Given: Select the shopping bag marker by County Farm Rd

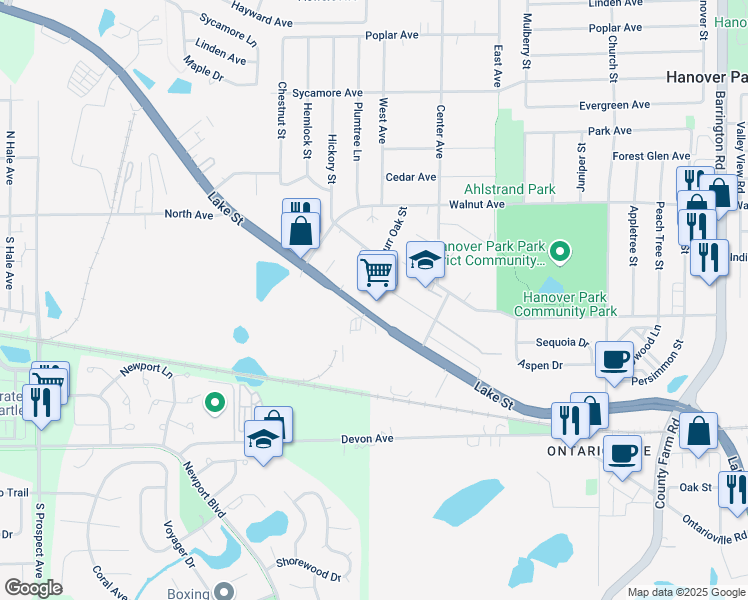Looking at the screenshot, I should pyautogui.click(x=699, y=431).
